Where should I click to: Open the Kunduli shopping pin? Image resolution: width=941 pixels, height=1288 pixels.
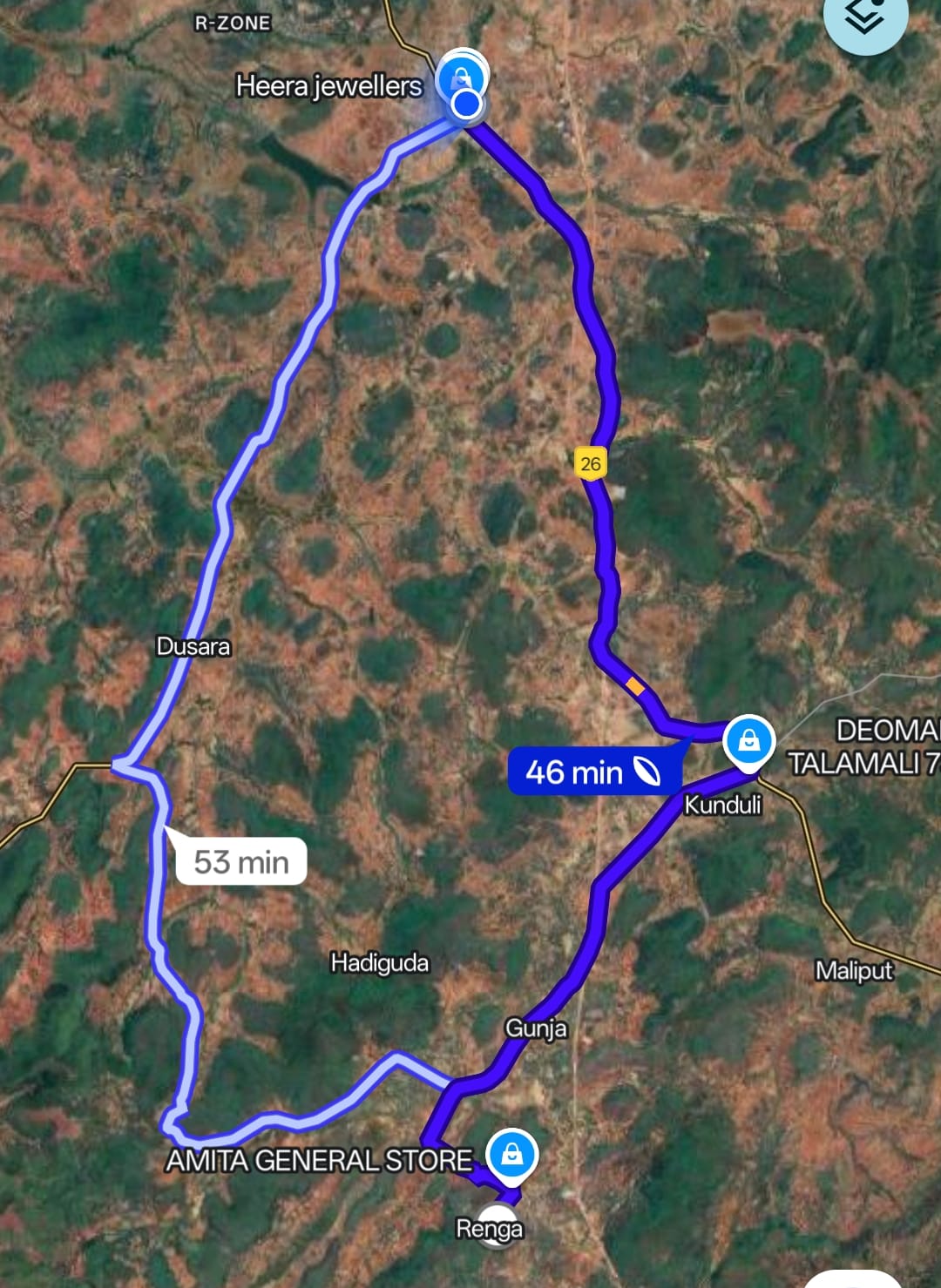pyautogui.click(x=748, y=742)
